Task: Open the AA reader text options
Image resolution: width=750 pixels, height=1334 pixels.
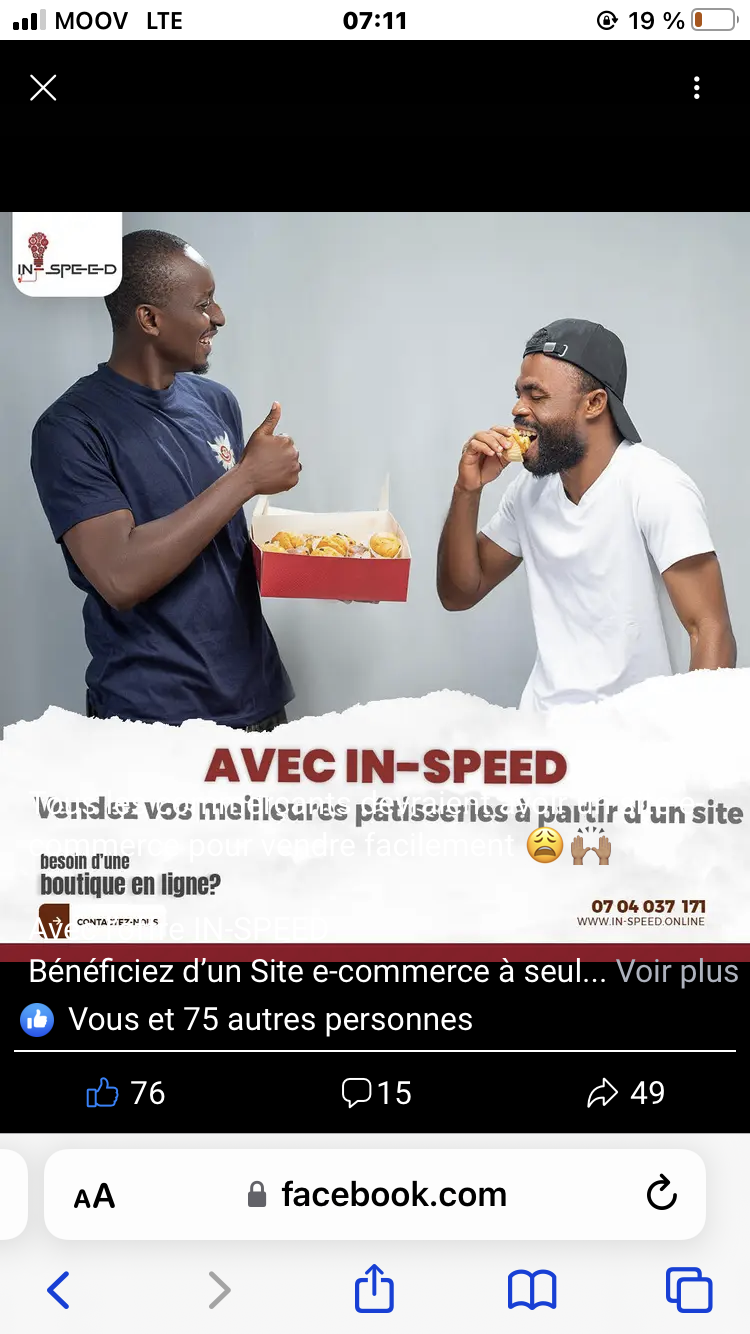Action: click(x=95, y=1195)
